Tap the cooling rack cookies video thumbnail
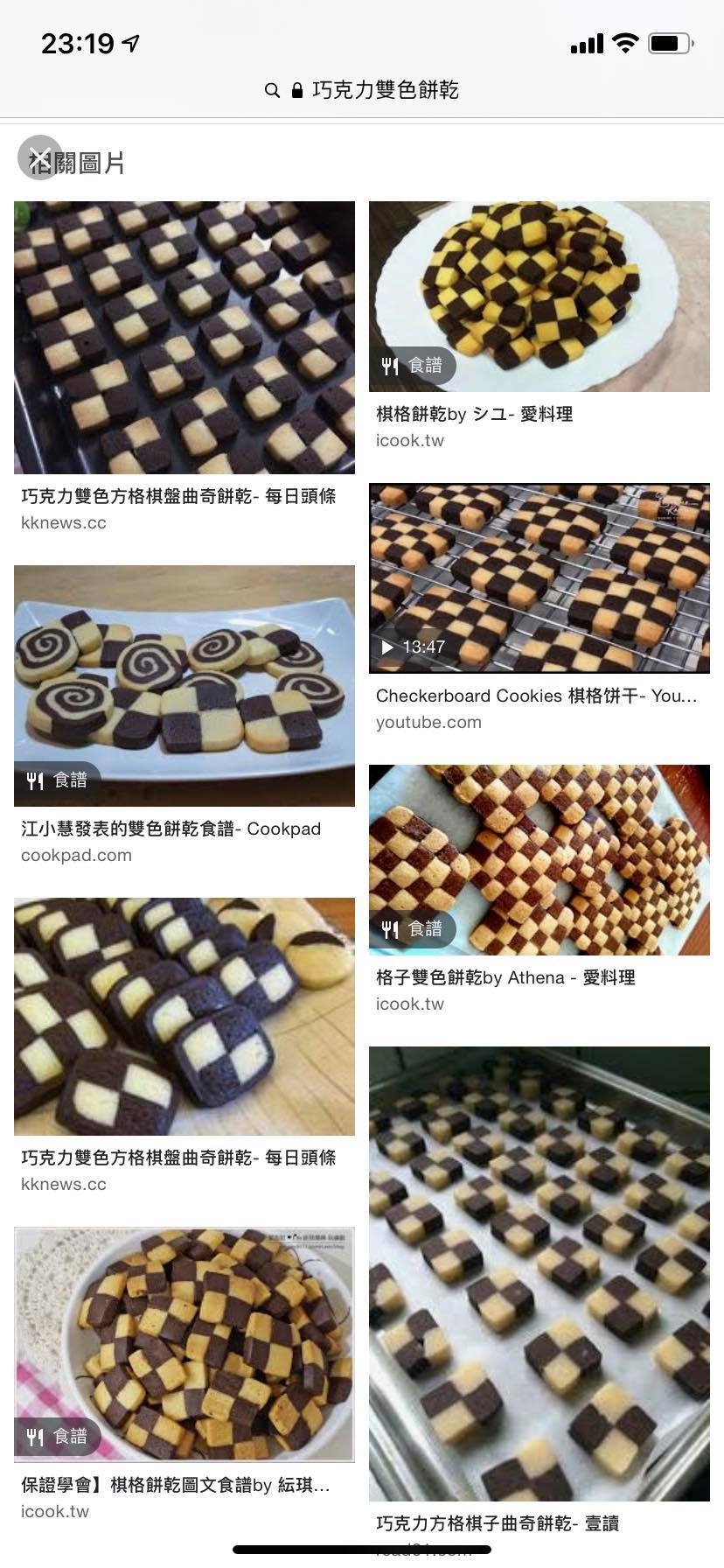This screenshot has width=724, height=1568. (540, 577)
